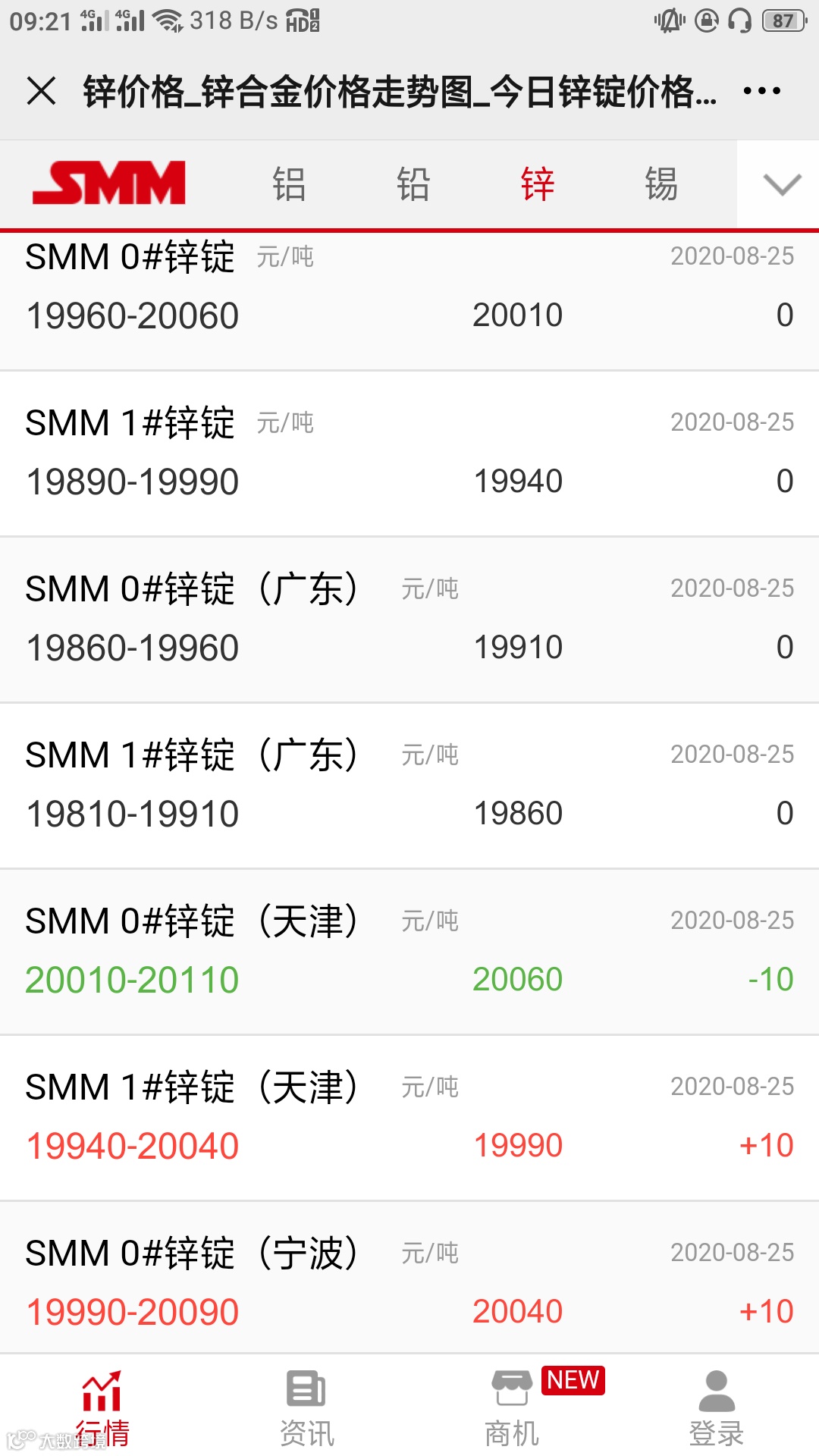
Task: Open the 商机 tab marked NEW
Action: tap(512, 1409)
